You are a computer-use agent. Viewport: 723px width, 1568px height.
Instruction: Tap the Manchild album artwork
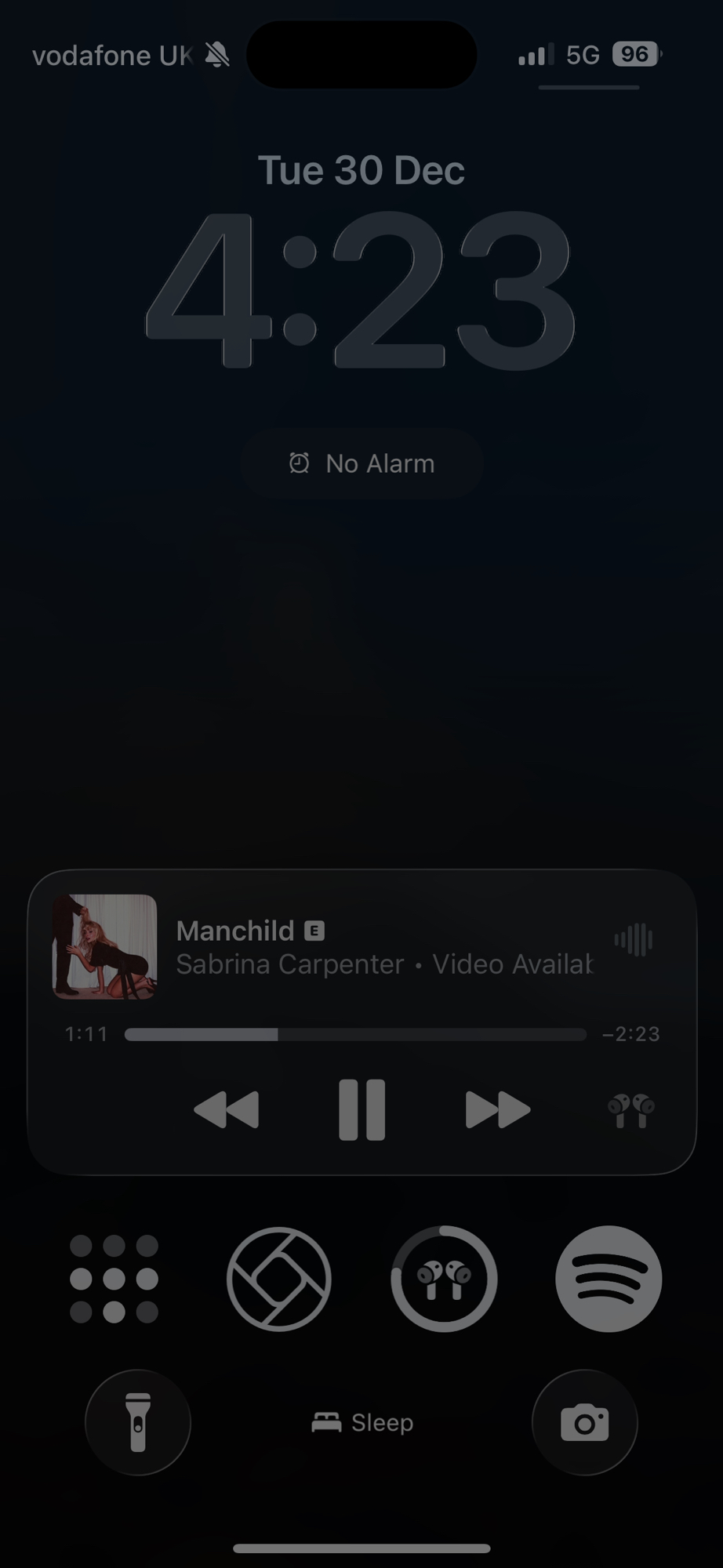click(x=104, y=946)
